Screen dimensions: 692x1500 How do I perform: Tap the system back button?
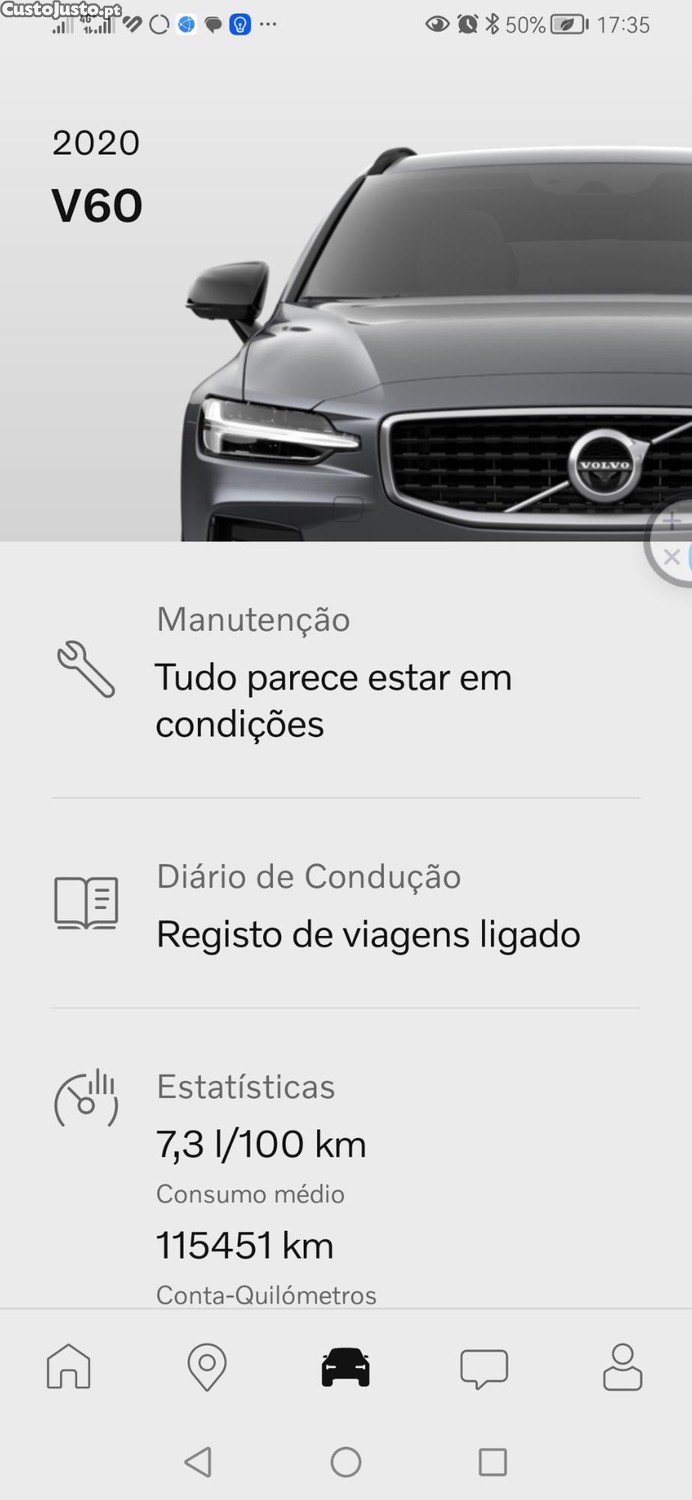pos(198,1462)
